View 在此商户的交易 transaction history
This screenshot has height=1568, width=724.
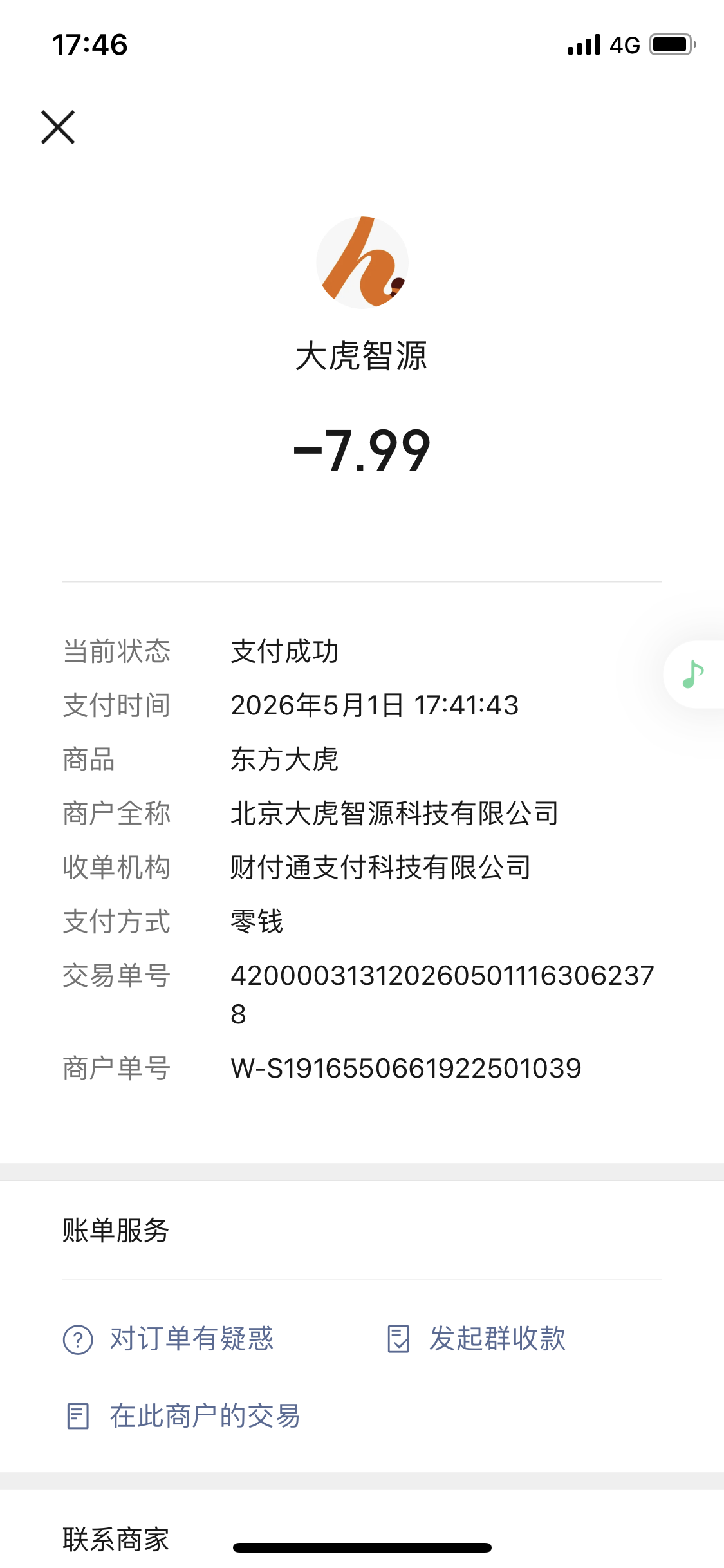(183, 1416)
